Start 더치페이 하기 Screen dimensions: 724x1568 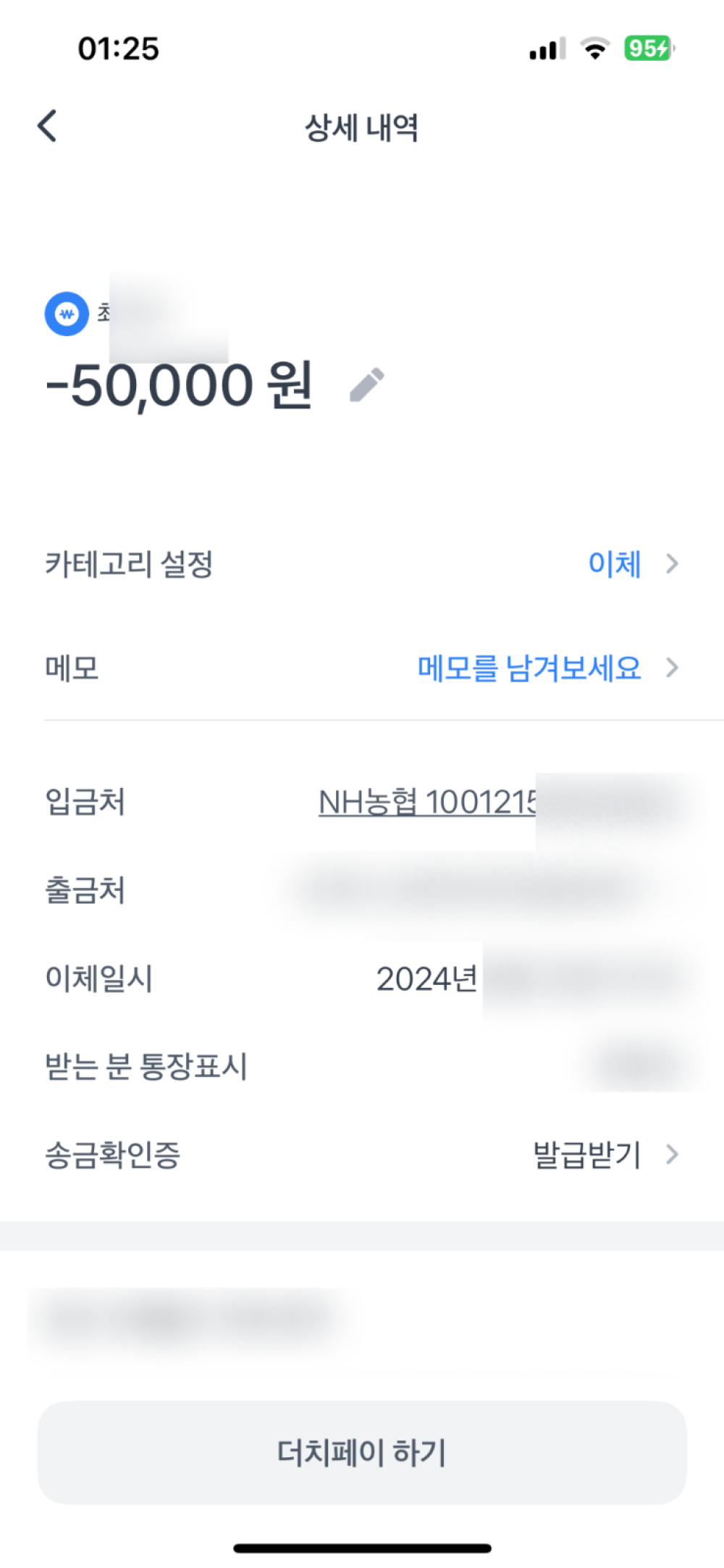[x=362, y=1453]
